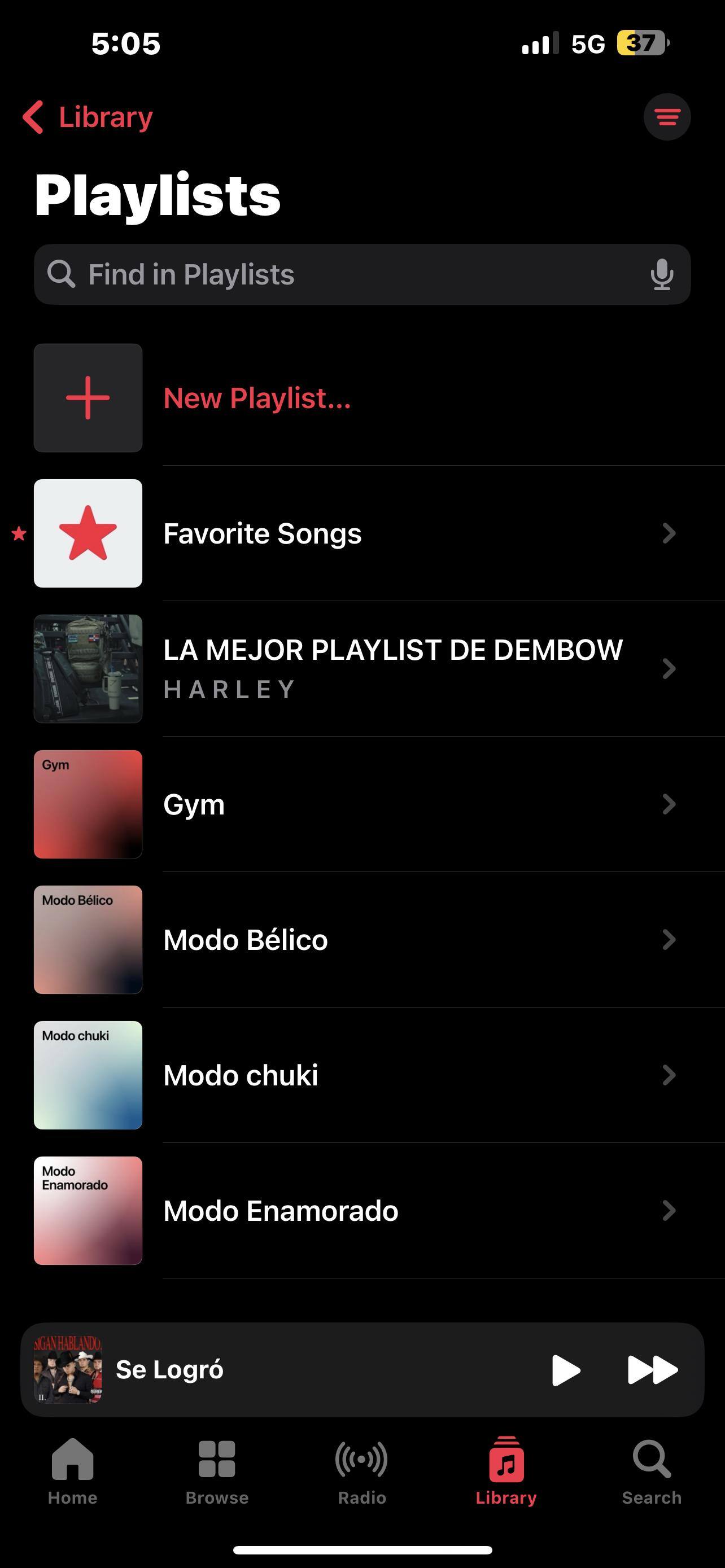Open LA MEJOR PLAYLIST DE DEMBOW
This screenshot has height=1568, width=725.
click(x=392, y=668)
